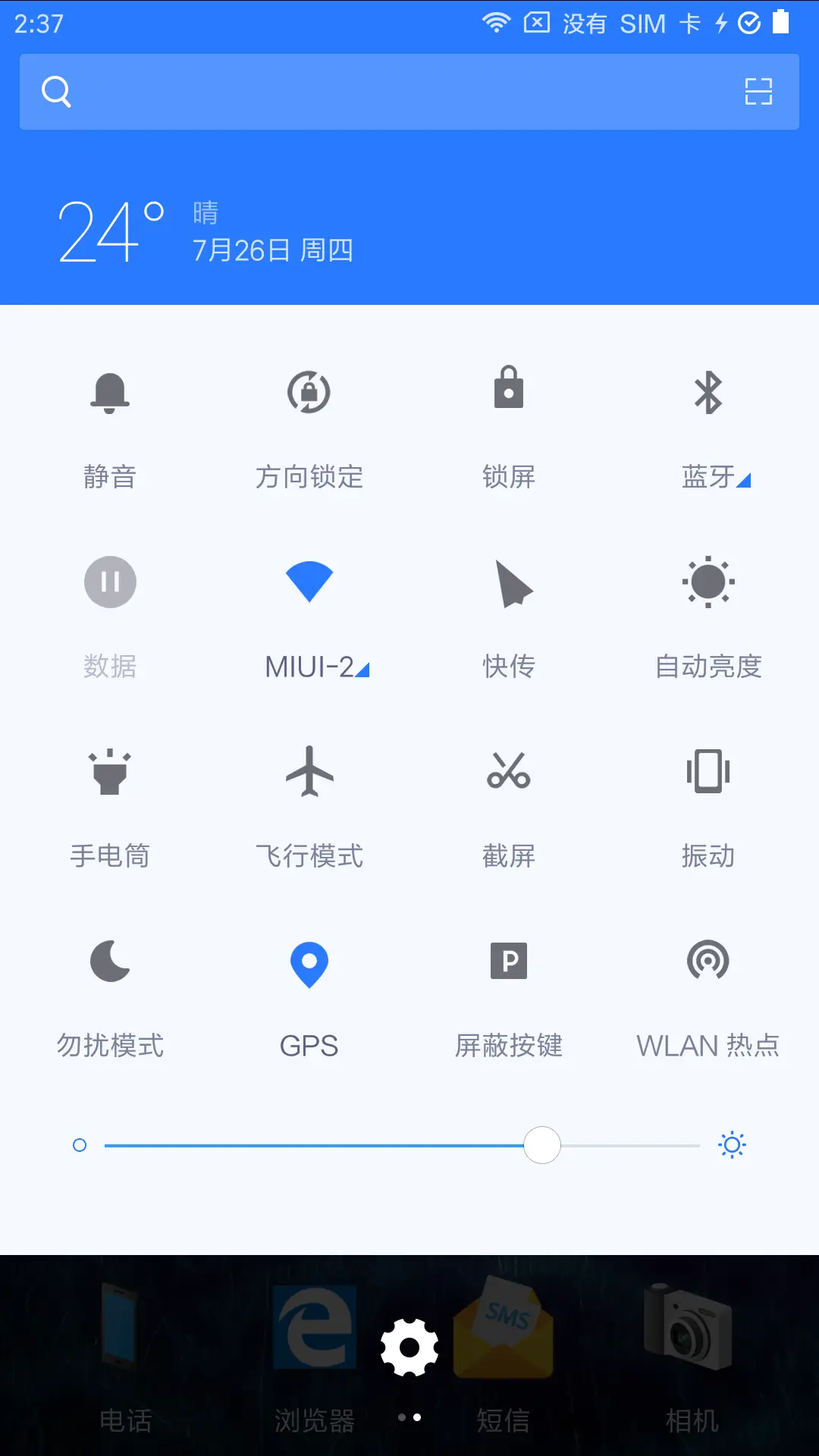Tap the 7月26日 周四 date
Screen dimensions: 819x1456
click(273, 250)
